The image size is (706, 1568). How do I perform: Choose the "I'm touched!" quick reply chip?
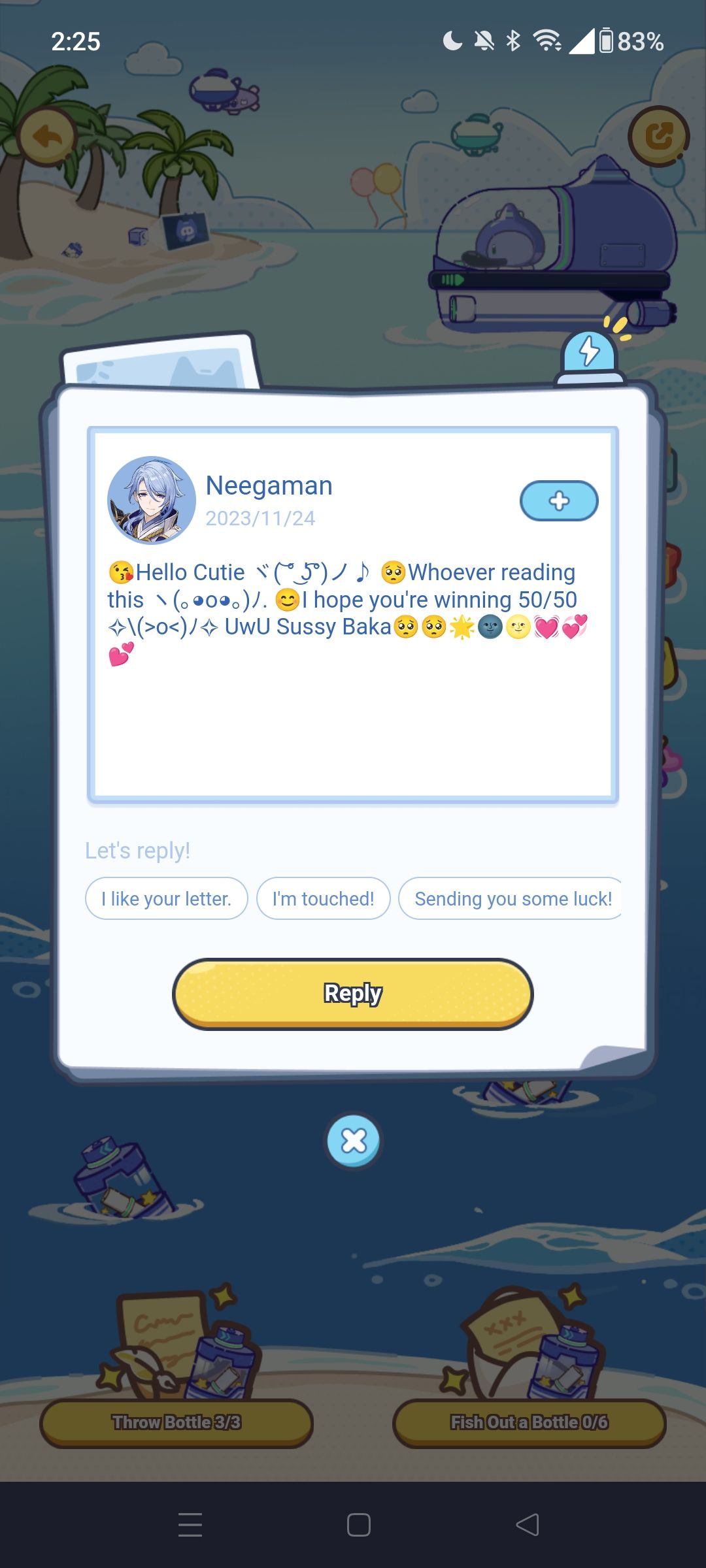coord(323,899)
